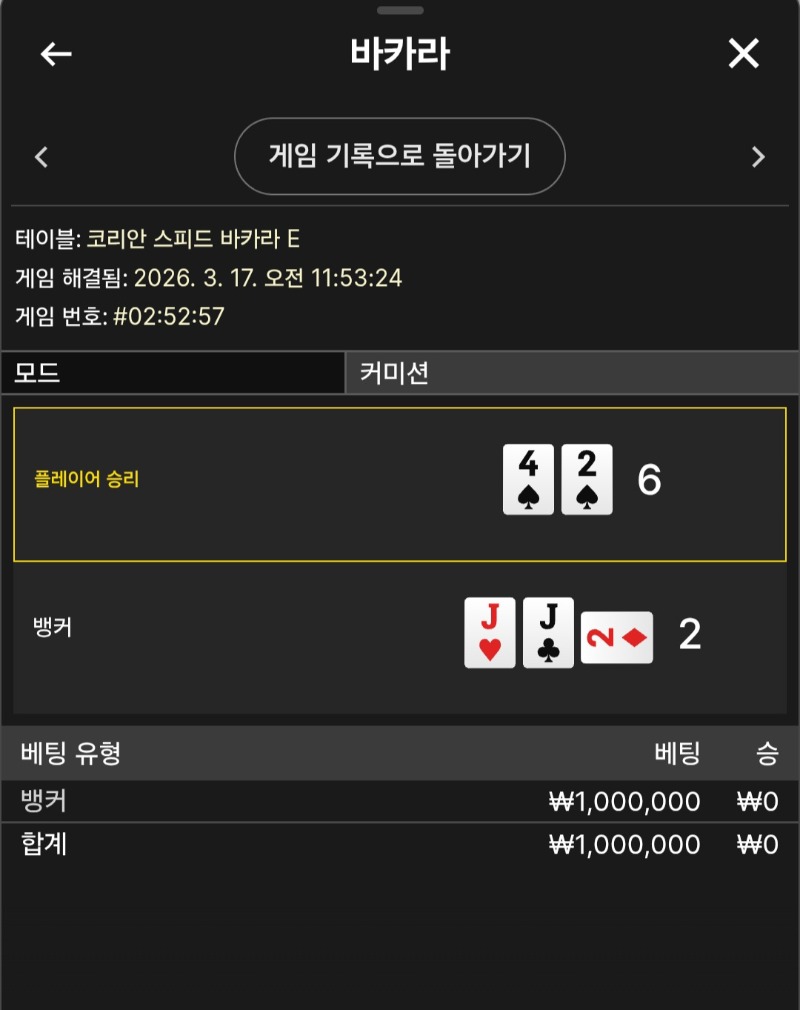View the next game record

pyautogui.click(x=758, y=157)
